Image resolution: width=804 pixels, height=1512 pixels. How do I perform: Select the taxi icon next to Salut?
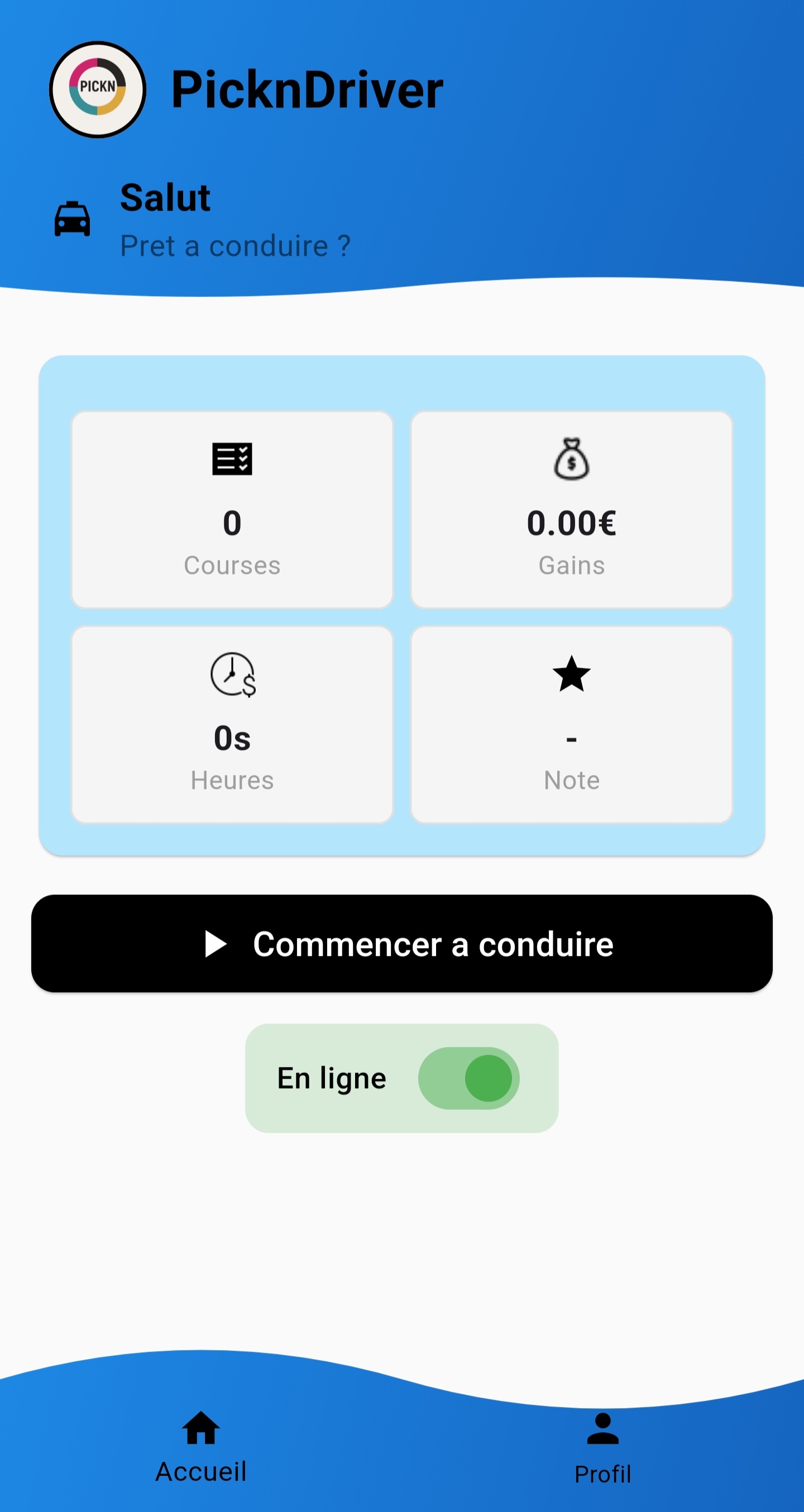[x=72, y=219]
